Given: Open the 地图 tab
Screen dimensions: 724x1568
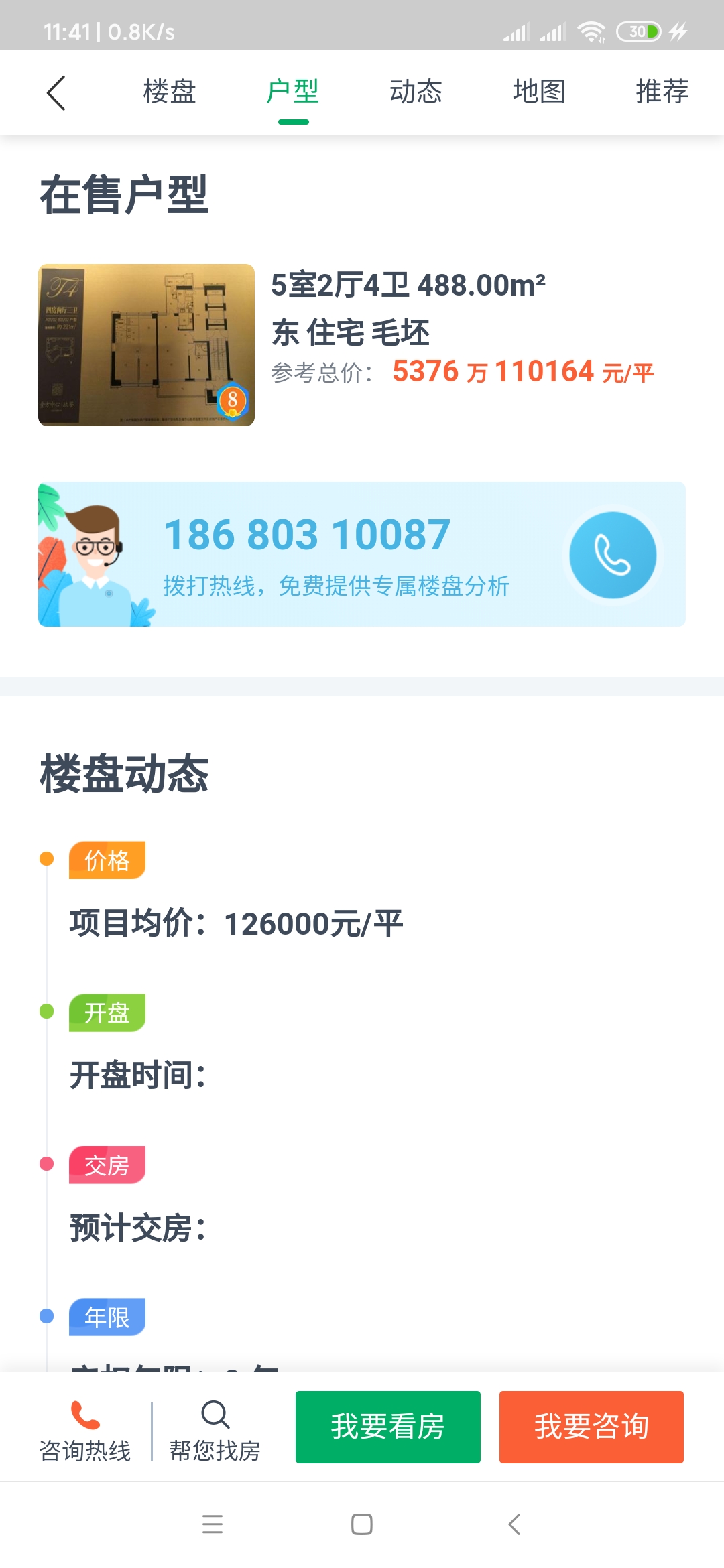Looking at the screenshot, I should tap(539, 92).
